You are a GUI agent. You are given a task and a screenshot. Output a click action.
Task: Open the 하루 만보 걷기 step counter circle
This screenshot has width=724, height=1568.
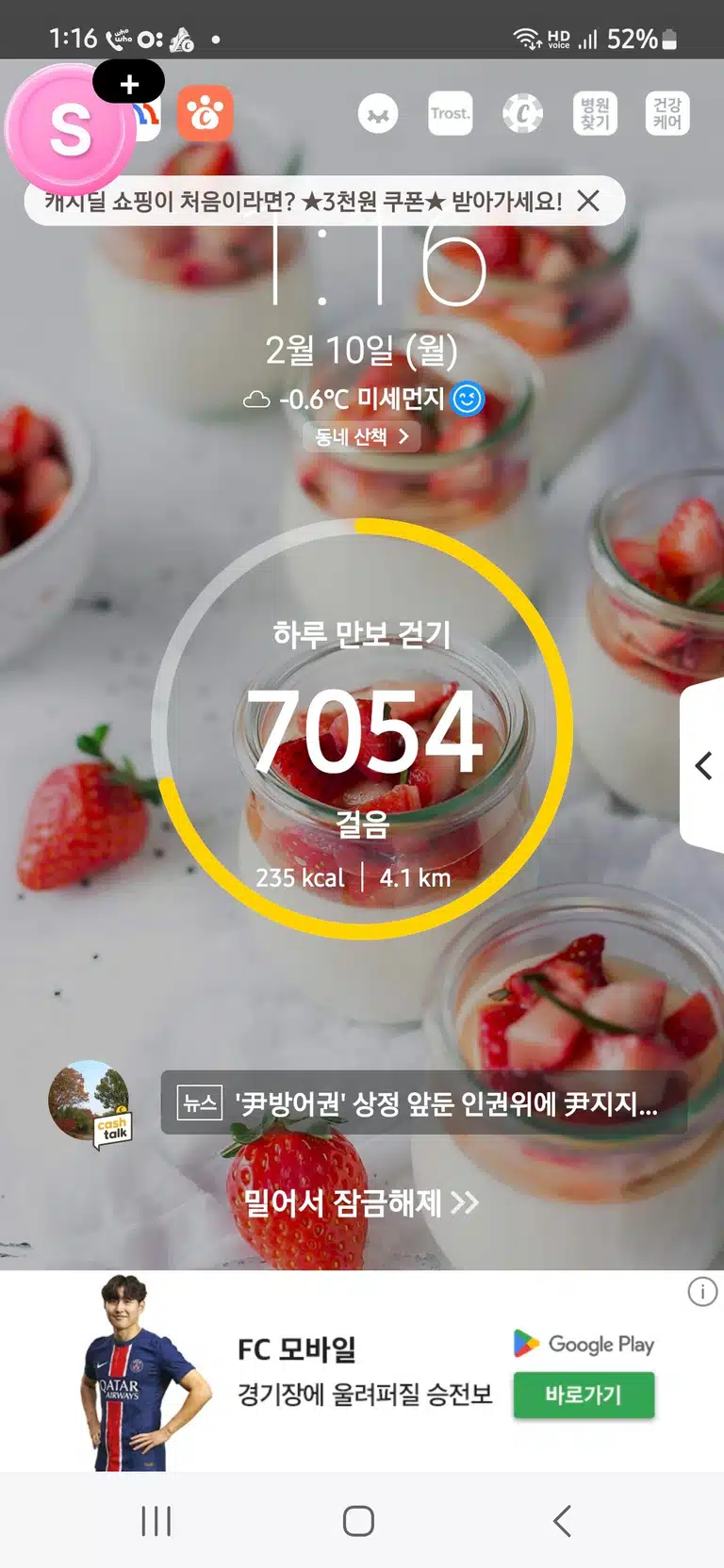(362, 728)
